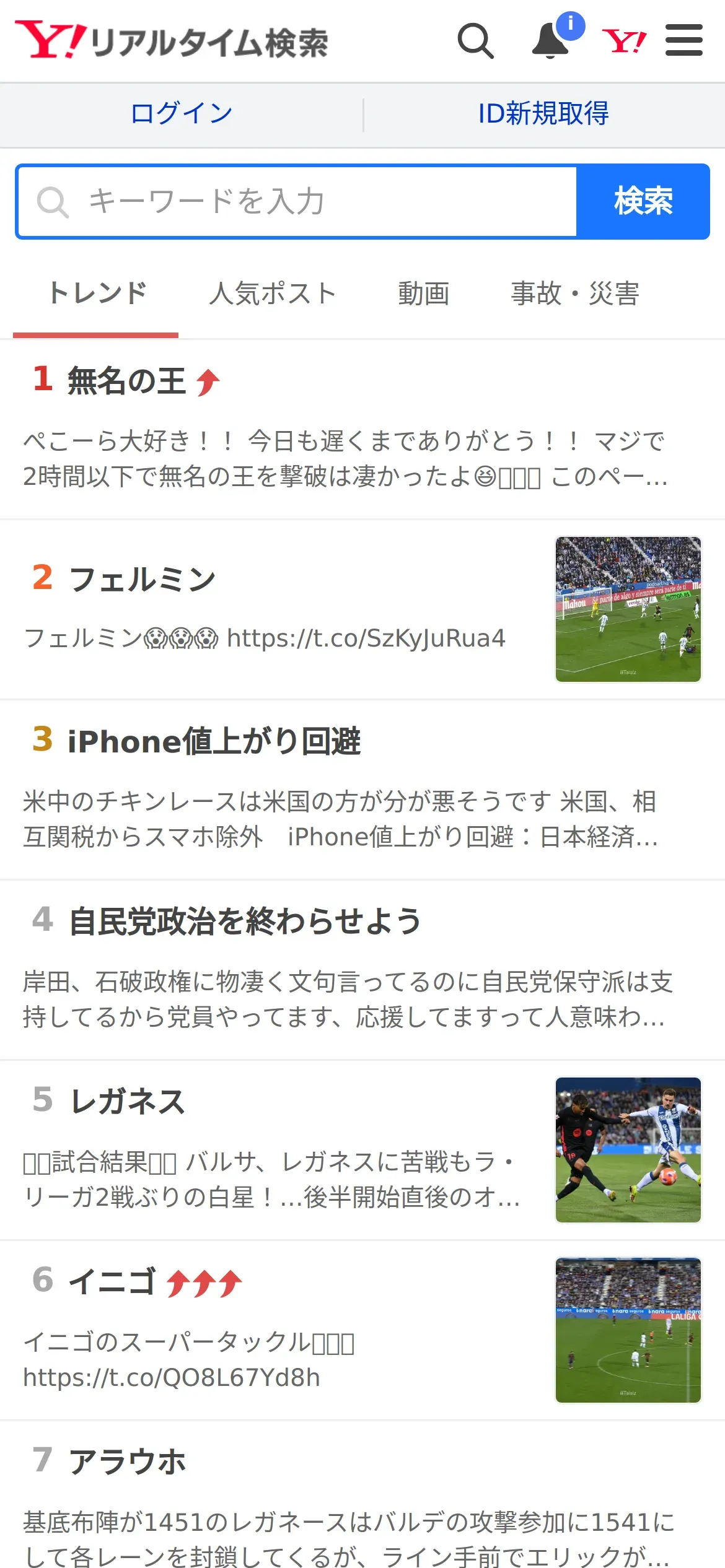Open the search magnifier in the header

475,41
